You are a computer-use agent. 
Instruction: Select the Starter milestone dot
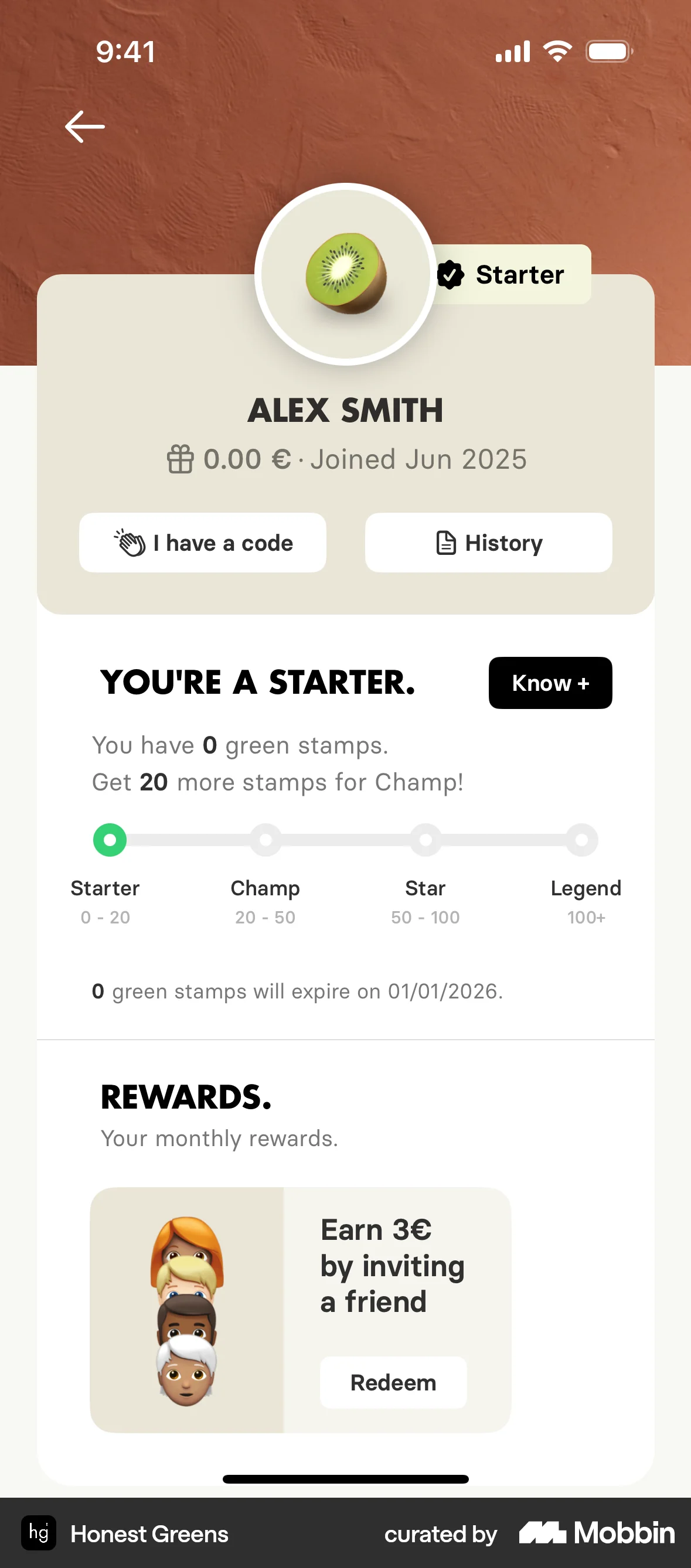point(110,840)
